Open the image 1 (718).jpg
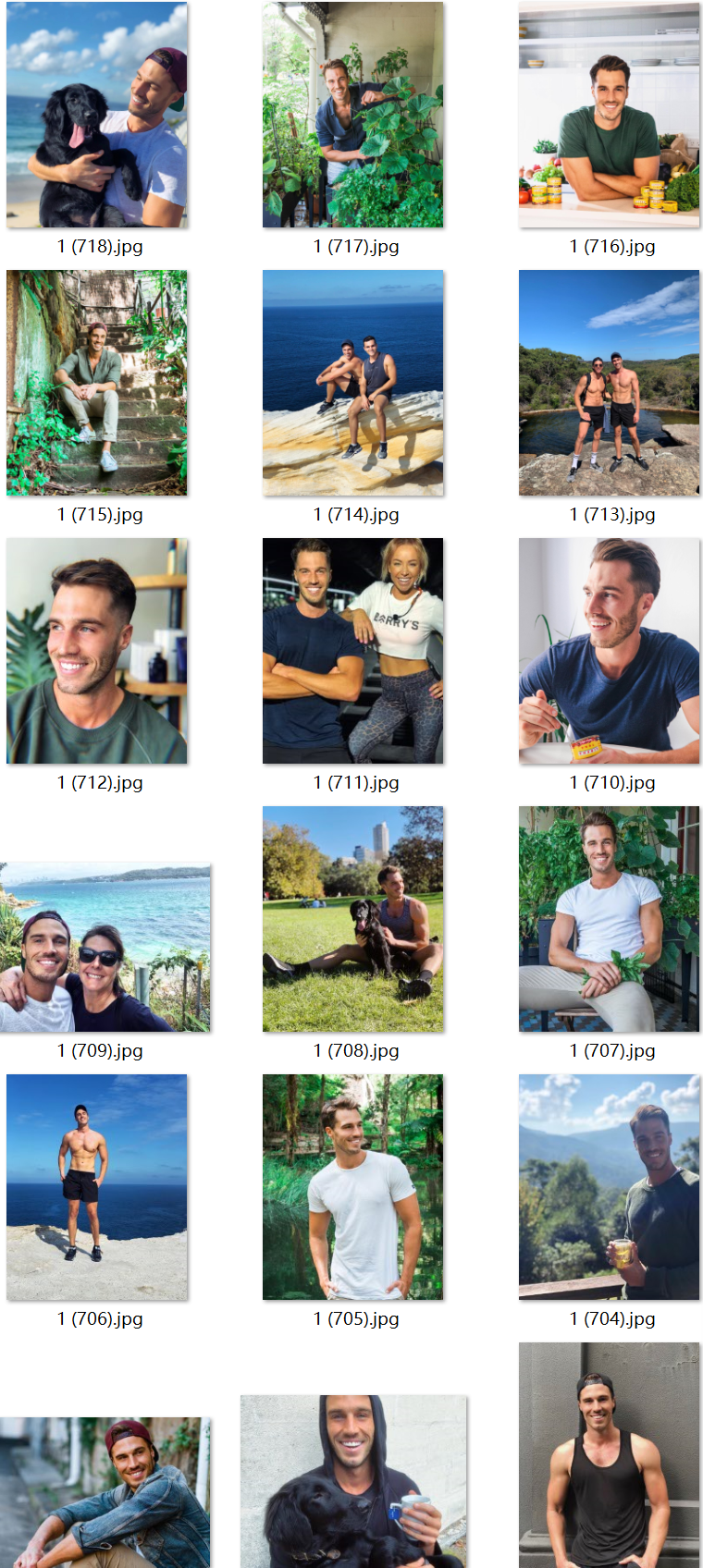 (x=97, y=115)
